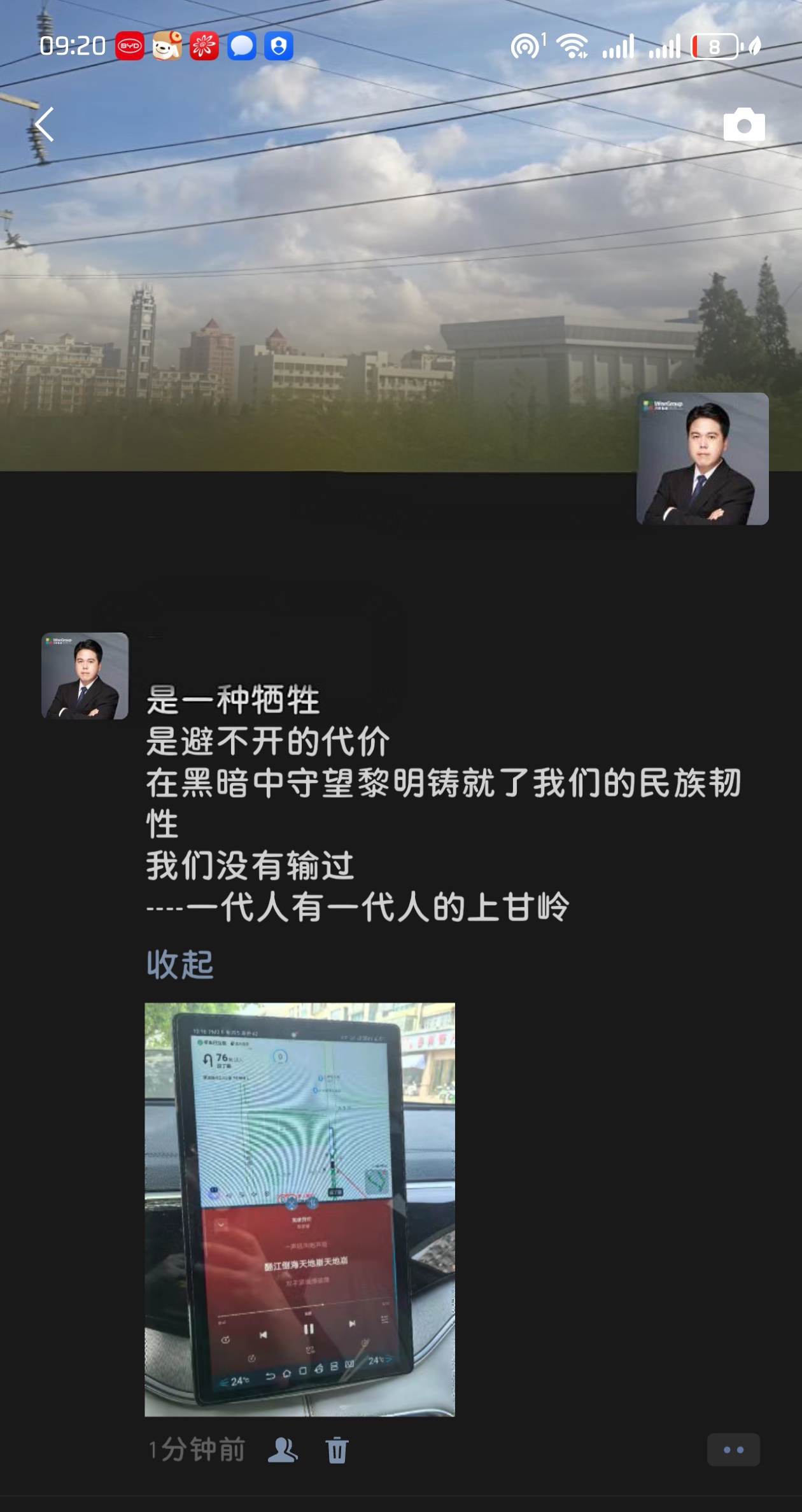Delete this post with the trash icon
Viewport: 802px width, 1512px height.
[337, 1450]
